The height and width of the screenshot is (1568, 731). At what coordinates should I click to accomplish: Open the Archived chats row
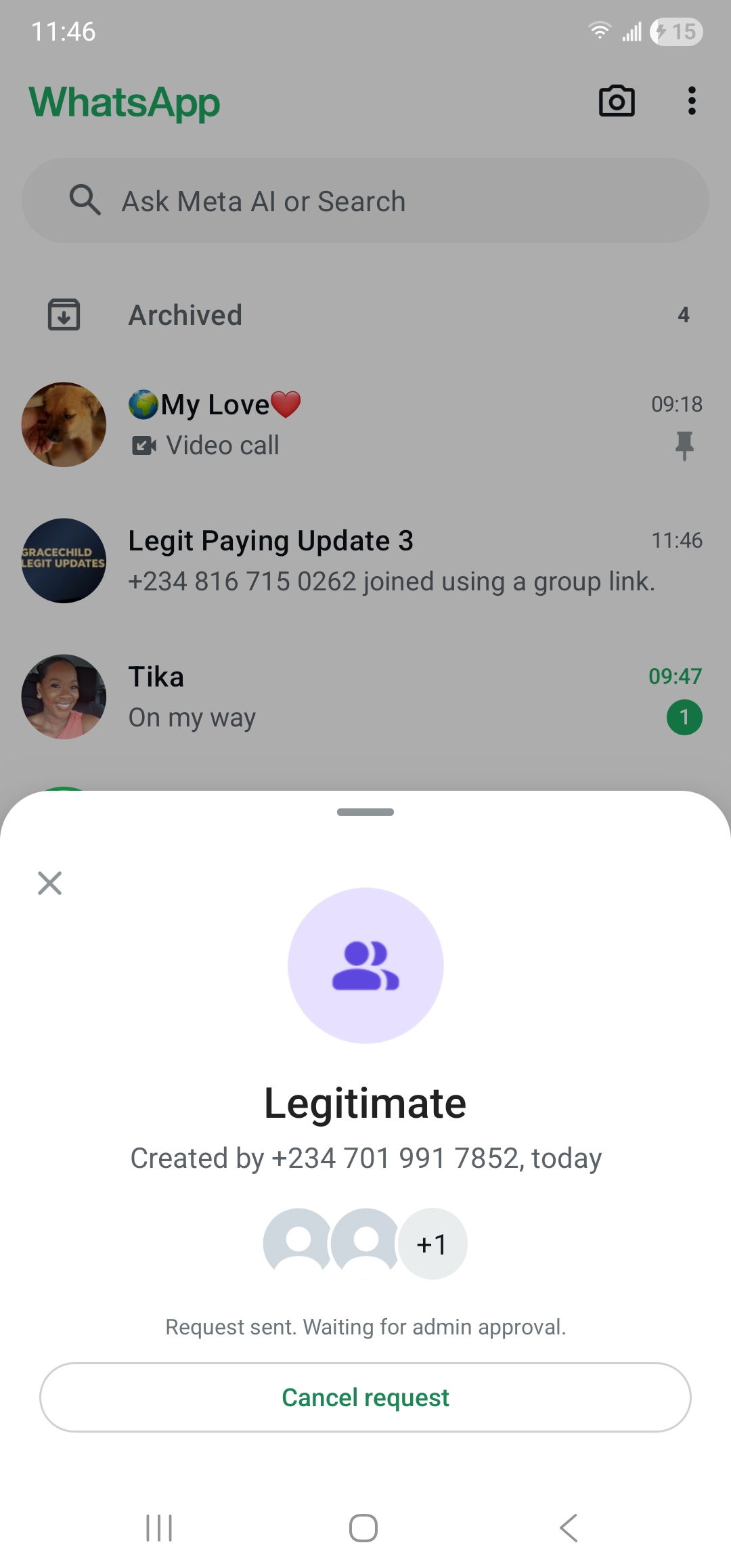coord(365,315)
